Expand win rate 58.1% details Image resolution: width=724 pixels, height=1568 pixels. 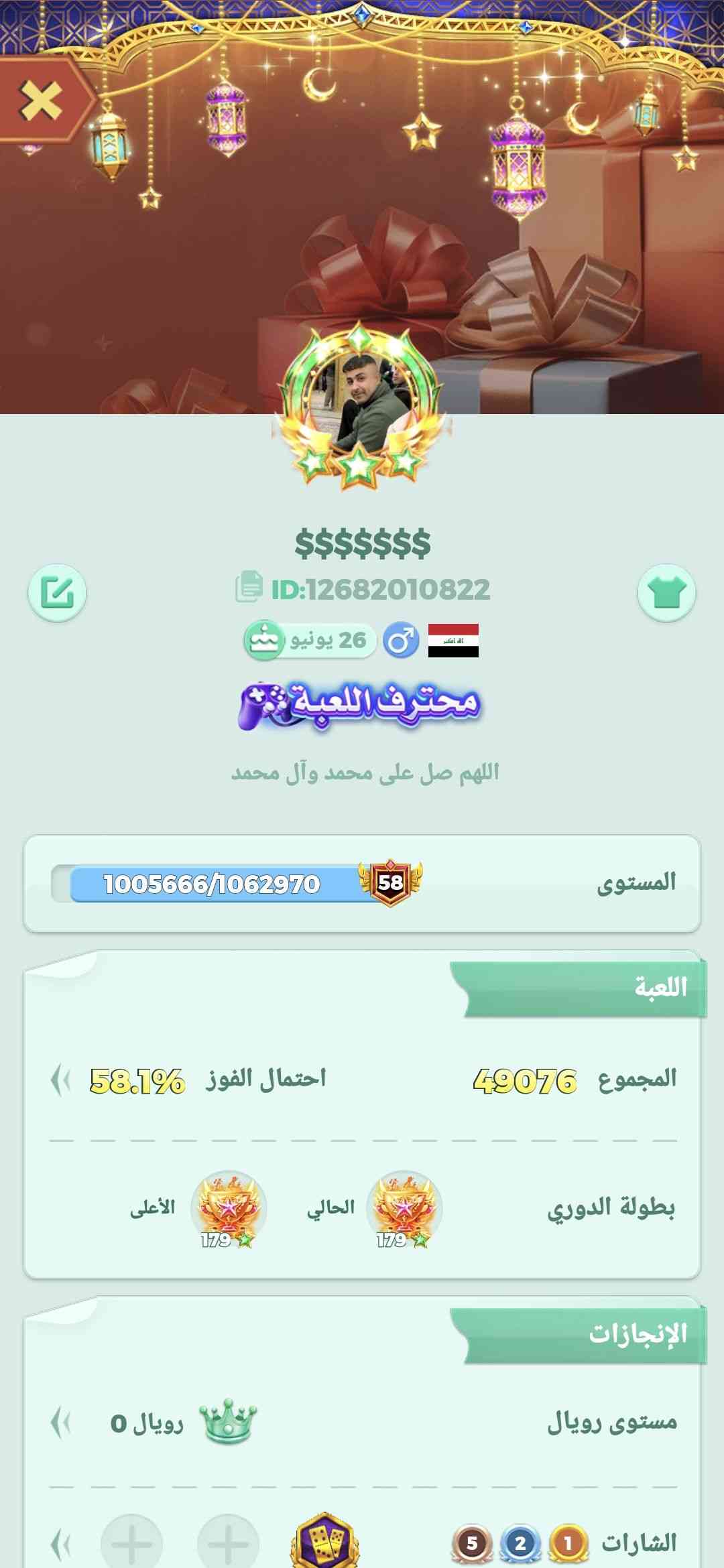[x=61, y=1080]
